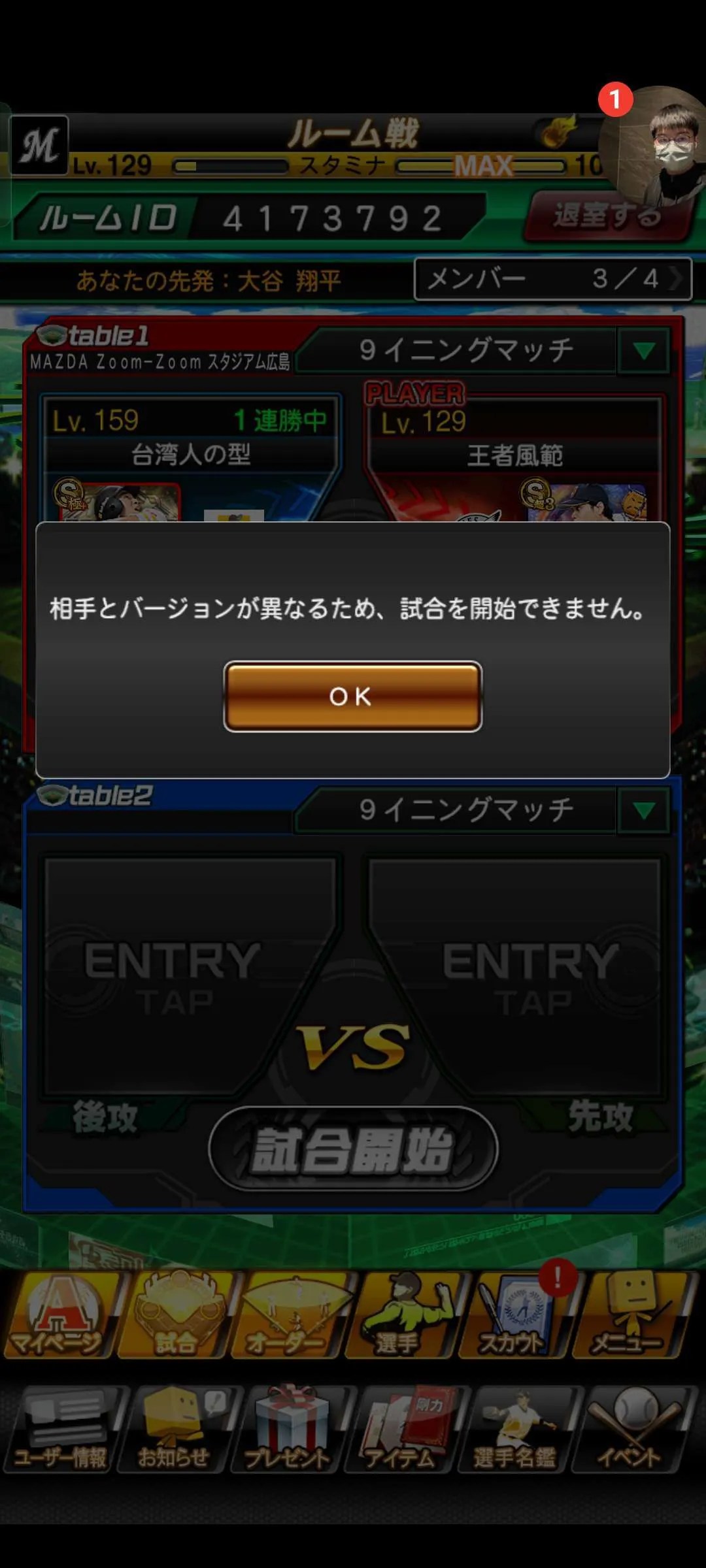The height and width of the screenshot is (1568, 706).
Task: Open the メンバー 3/4 list
Action: [x=552, y=279]
